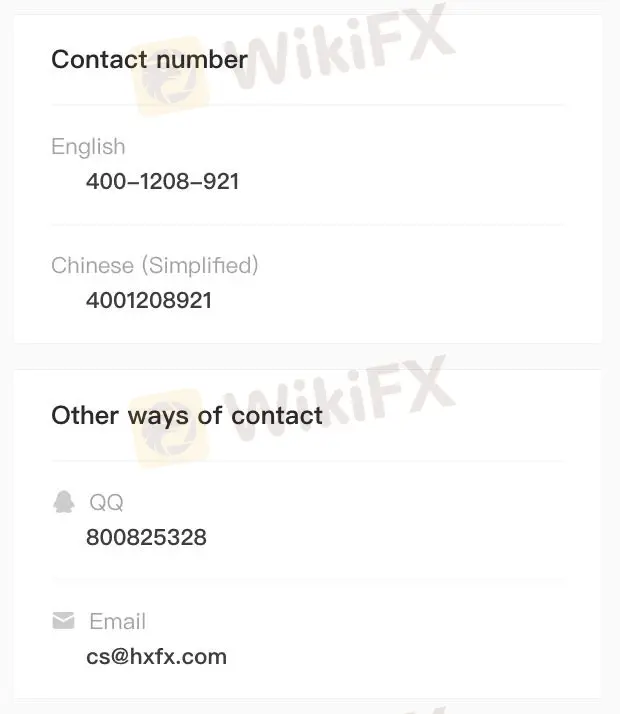
Task: Call the Chinese (Simplified) number 4001208921
Action: pyautogui.click(x=149, y=300)
